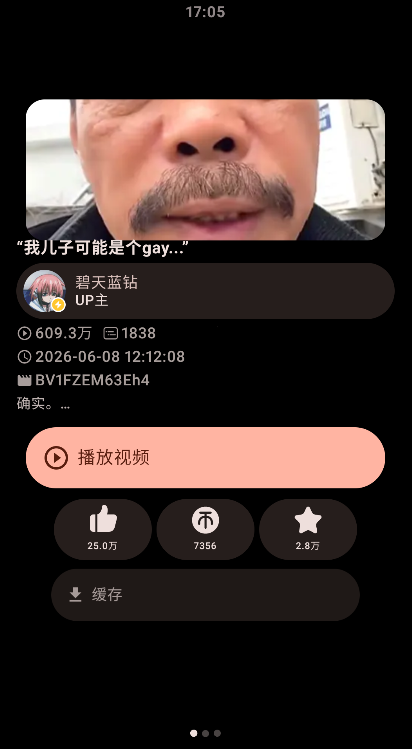This screenshot has height=749, width=412.
Task: Tap the page indicator dots
Action: pyautogui.click(x=205, y=733)
